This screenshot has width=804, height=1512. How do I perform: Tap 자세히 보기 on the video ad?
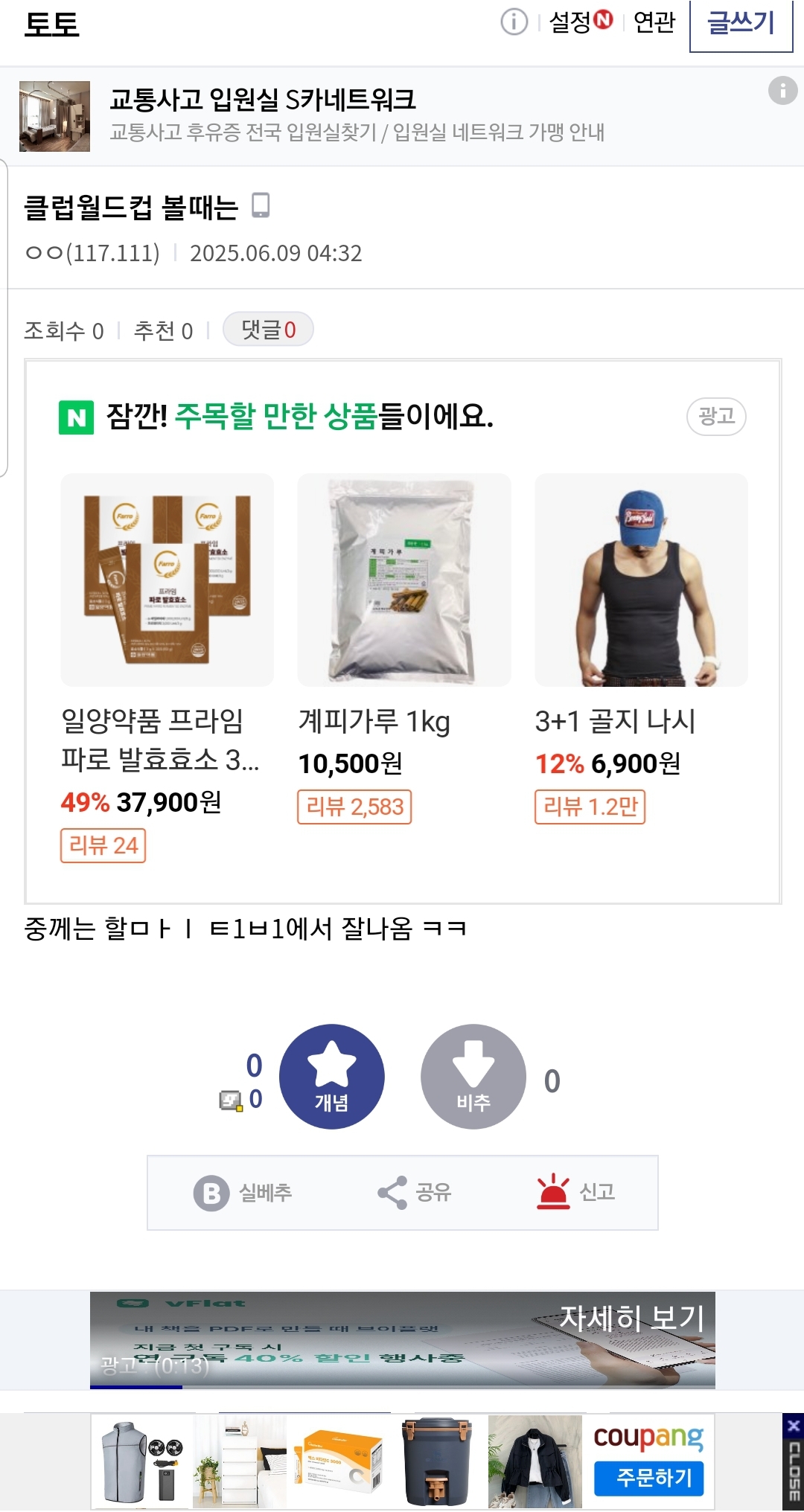click(631, 1319)
